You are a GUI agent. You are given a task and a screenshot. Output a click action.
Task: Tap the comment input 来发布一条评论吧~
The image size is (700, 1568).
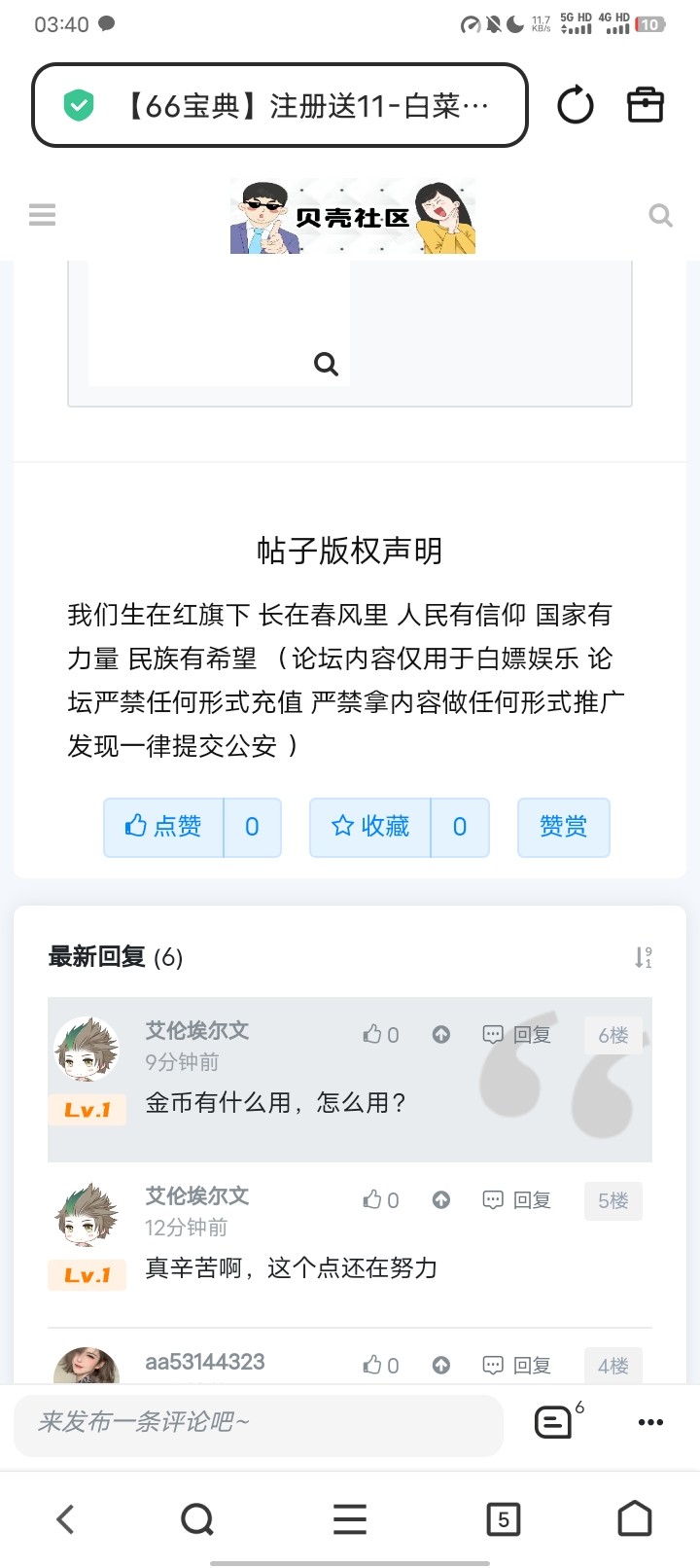tap(259, 1423)
